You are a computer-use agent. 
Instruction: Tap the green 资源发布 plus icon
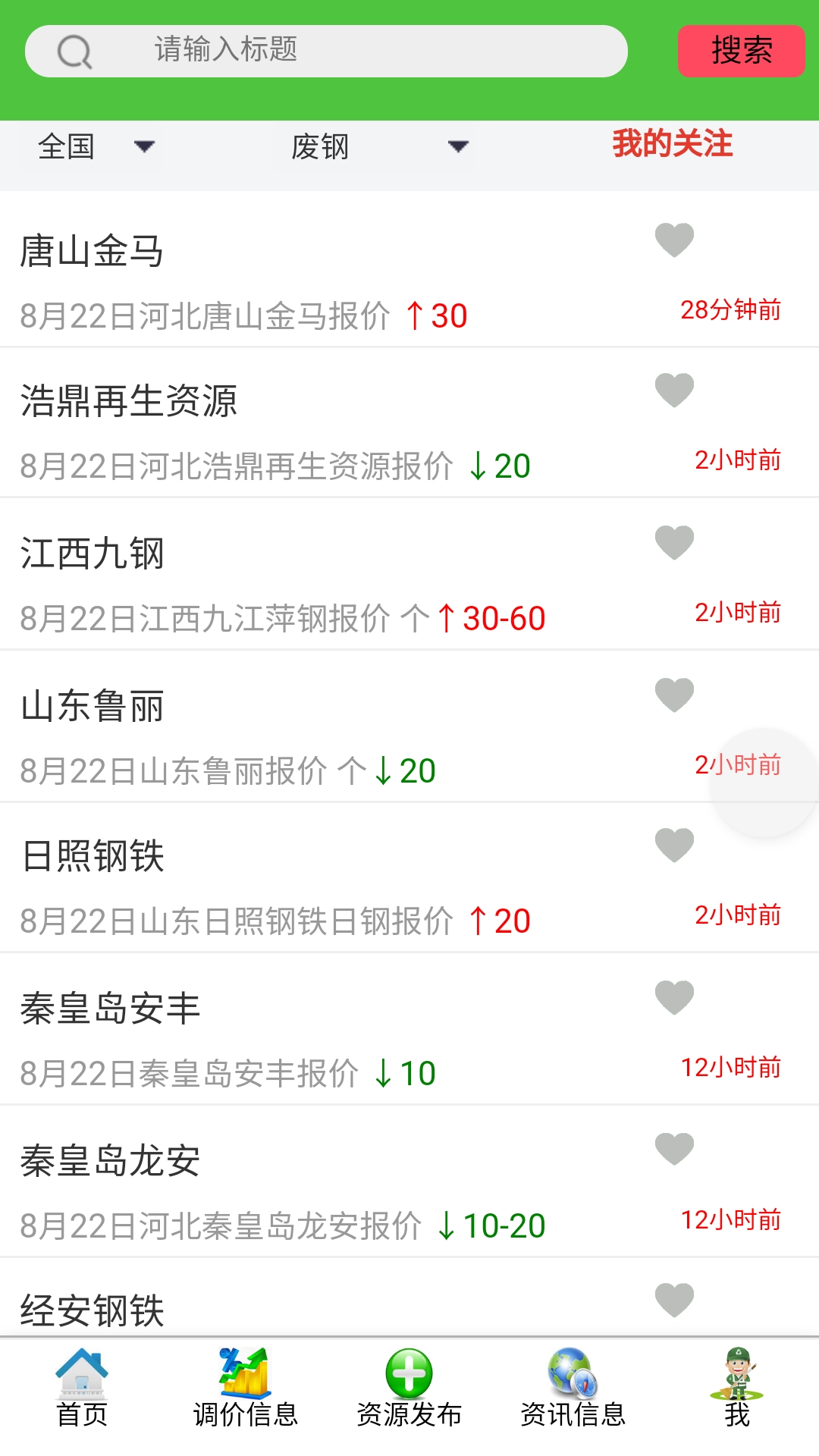pyautogui.click(x=409, y=1376)
